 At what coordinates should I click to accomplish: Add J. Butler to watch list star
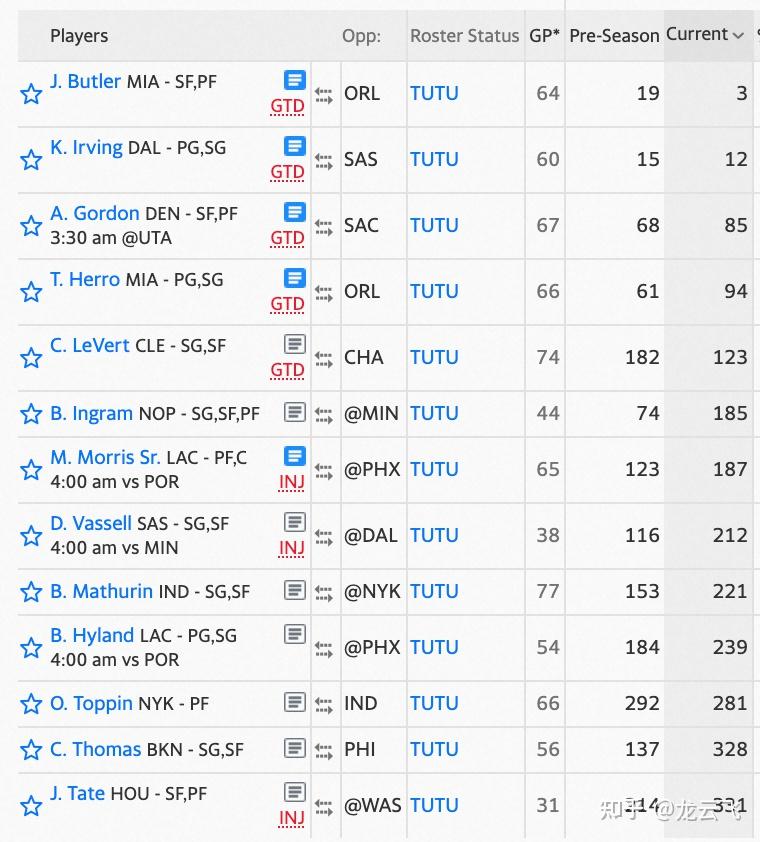[31, 94]
